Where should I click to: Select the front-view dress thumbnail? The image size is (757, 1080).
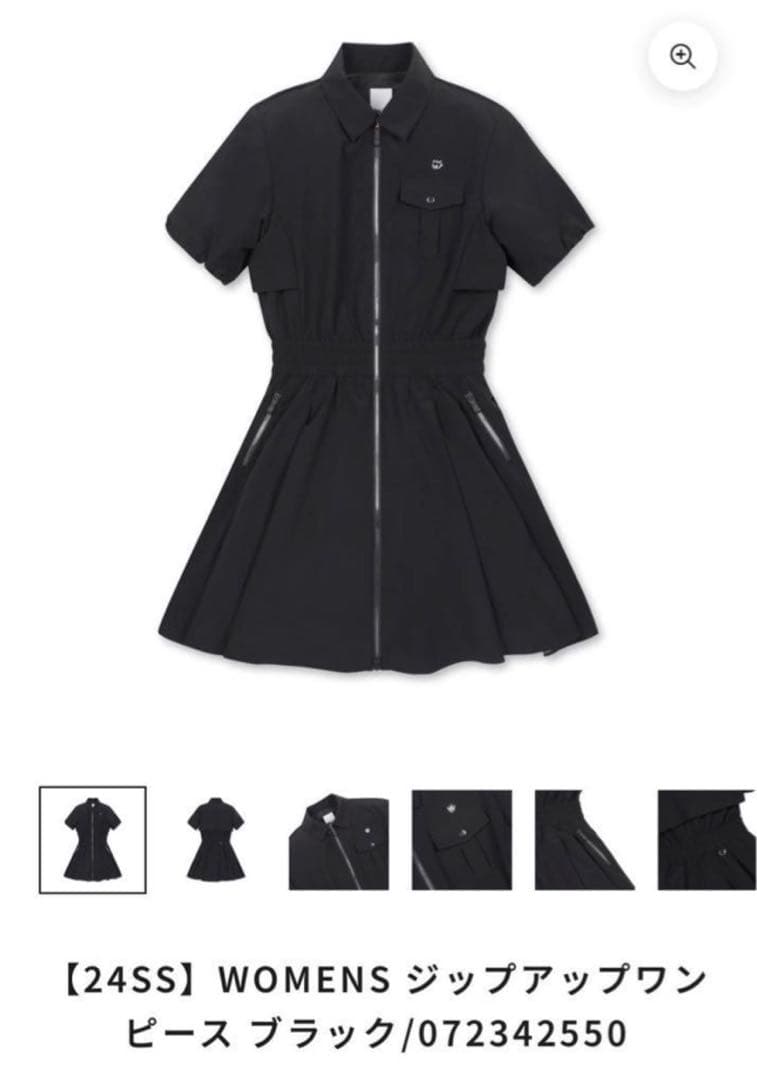coord(93,839)
